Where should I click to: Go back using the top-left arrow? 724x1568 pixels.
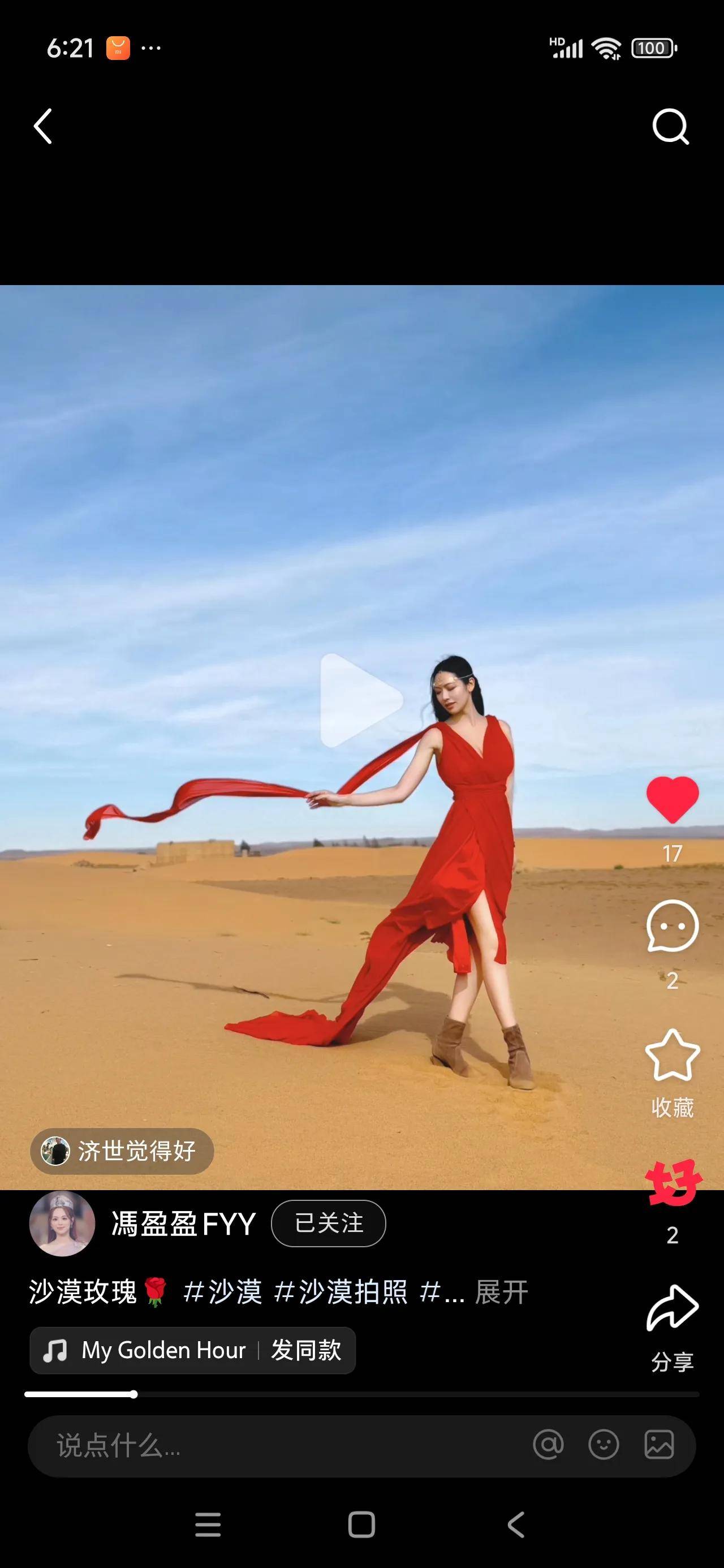coord(42,127)
